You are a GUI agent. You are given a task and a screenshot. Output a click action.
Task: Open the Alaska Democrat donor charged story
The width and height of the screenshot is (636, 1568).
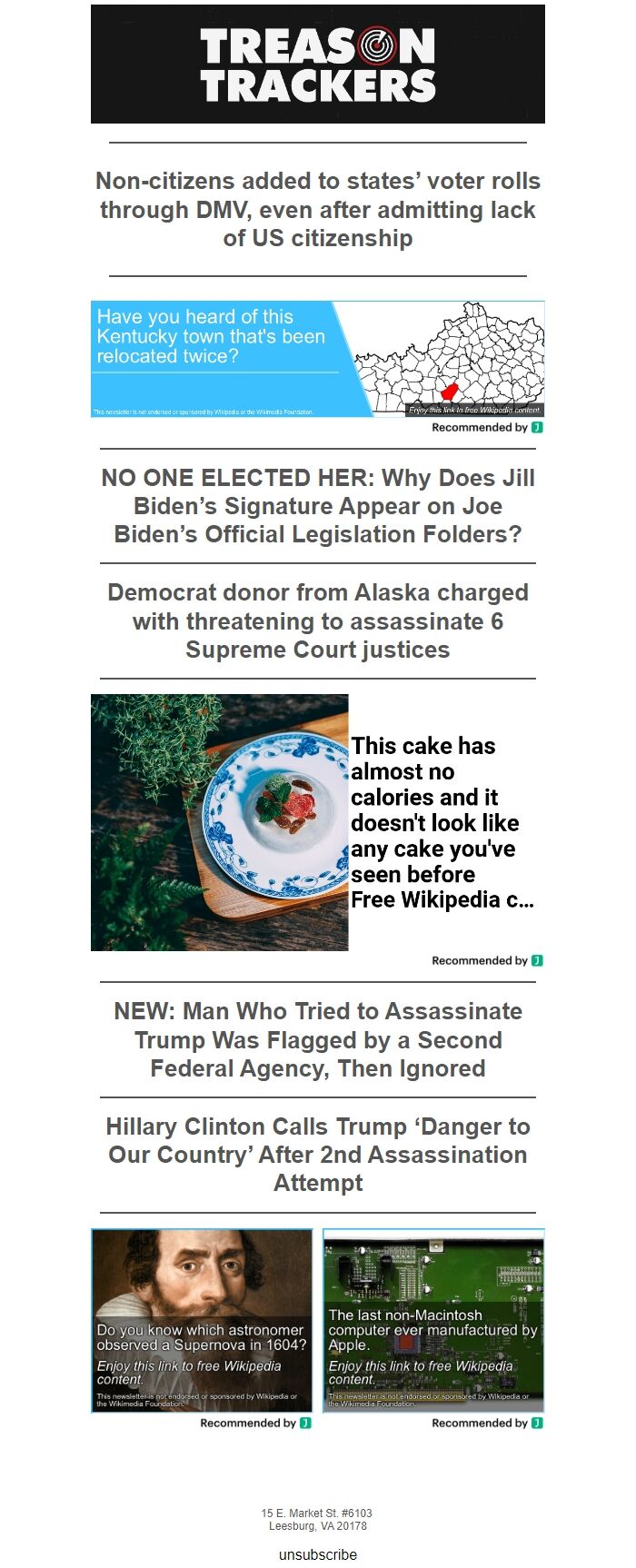tap(318, 621)
